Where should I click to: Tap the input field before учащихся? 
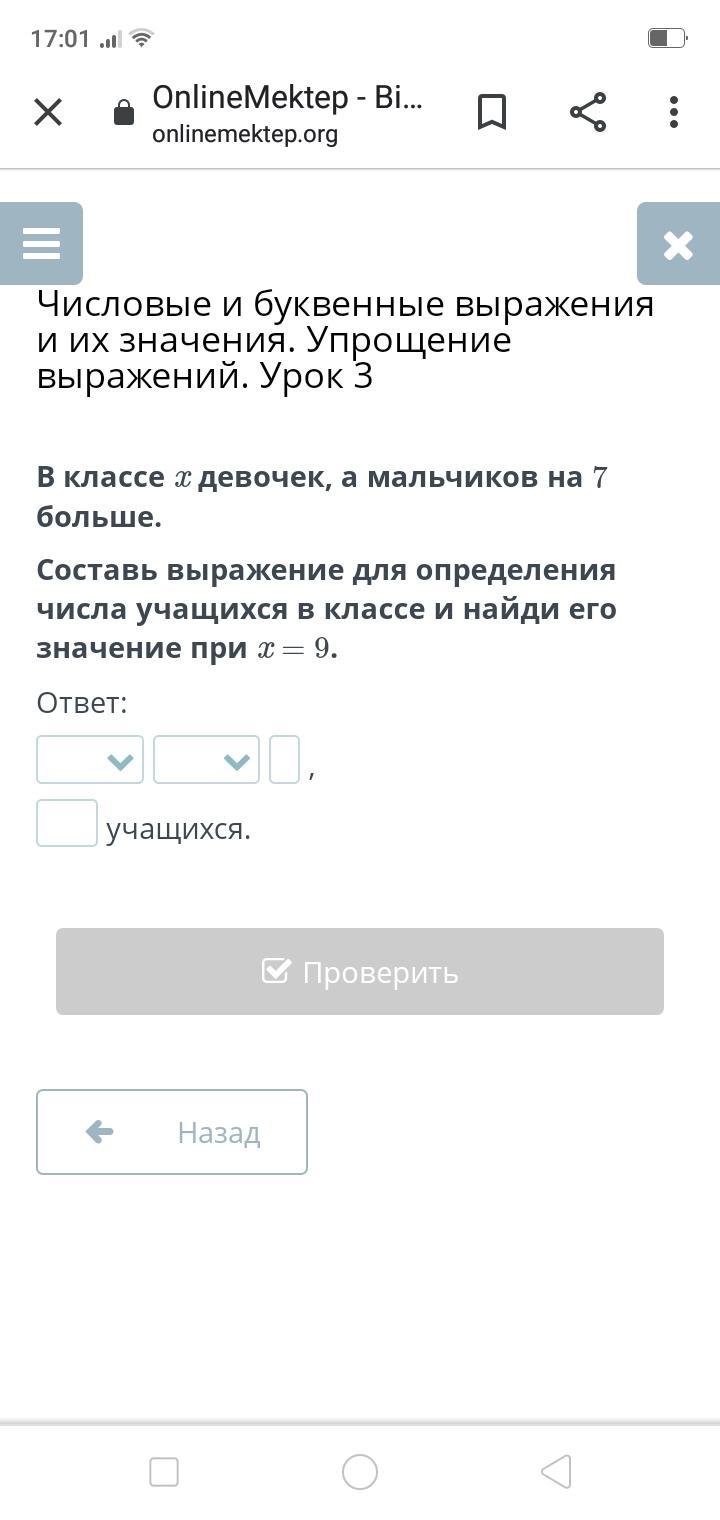[67, 823]
